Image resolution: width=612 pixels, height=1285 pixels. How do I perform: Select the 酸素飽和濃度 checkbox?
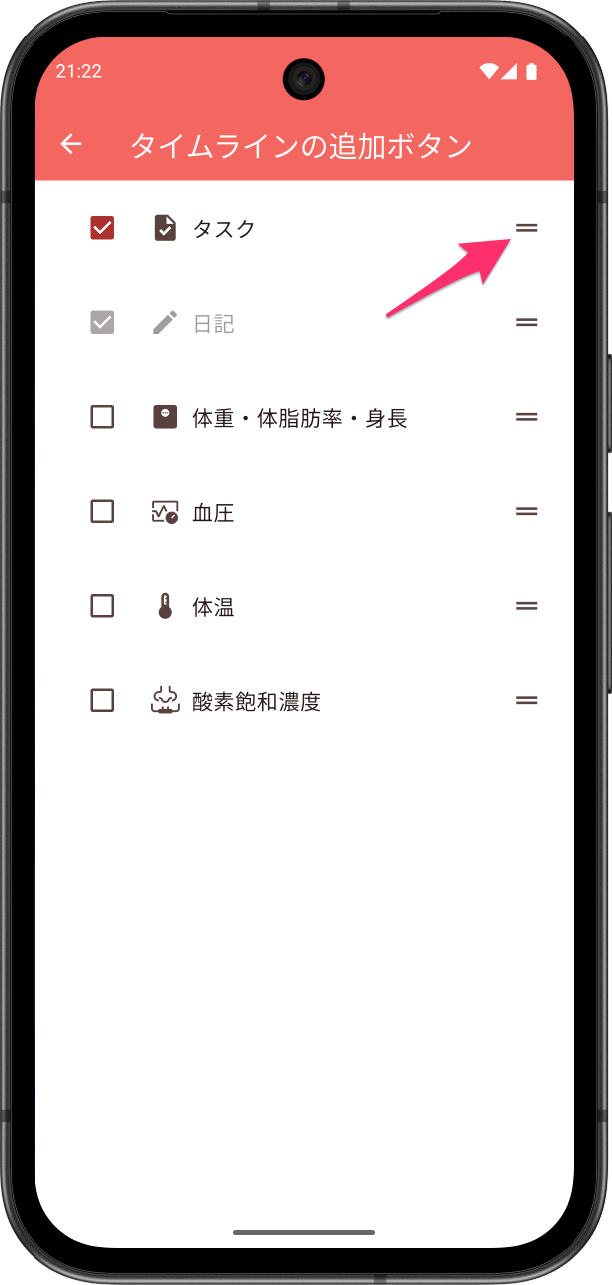pyautogui.click(x=102, y=700)
